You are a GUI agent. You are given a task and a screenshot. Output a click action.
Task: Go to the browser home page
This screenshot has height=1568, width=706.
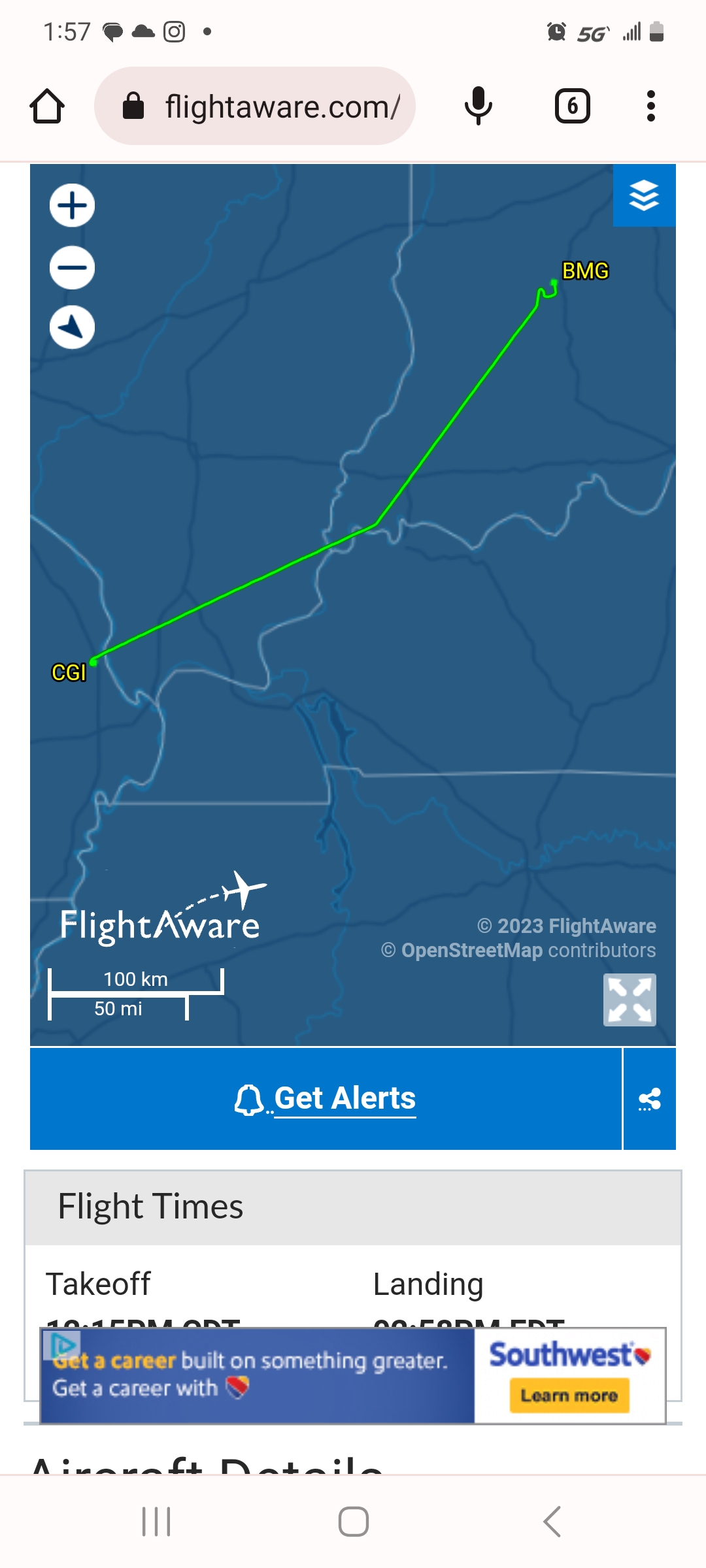coord(47,106)
